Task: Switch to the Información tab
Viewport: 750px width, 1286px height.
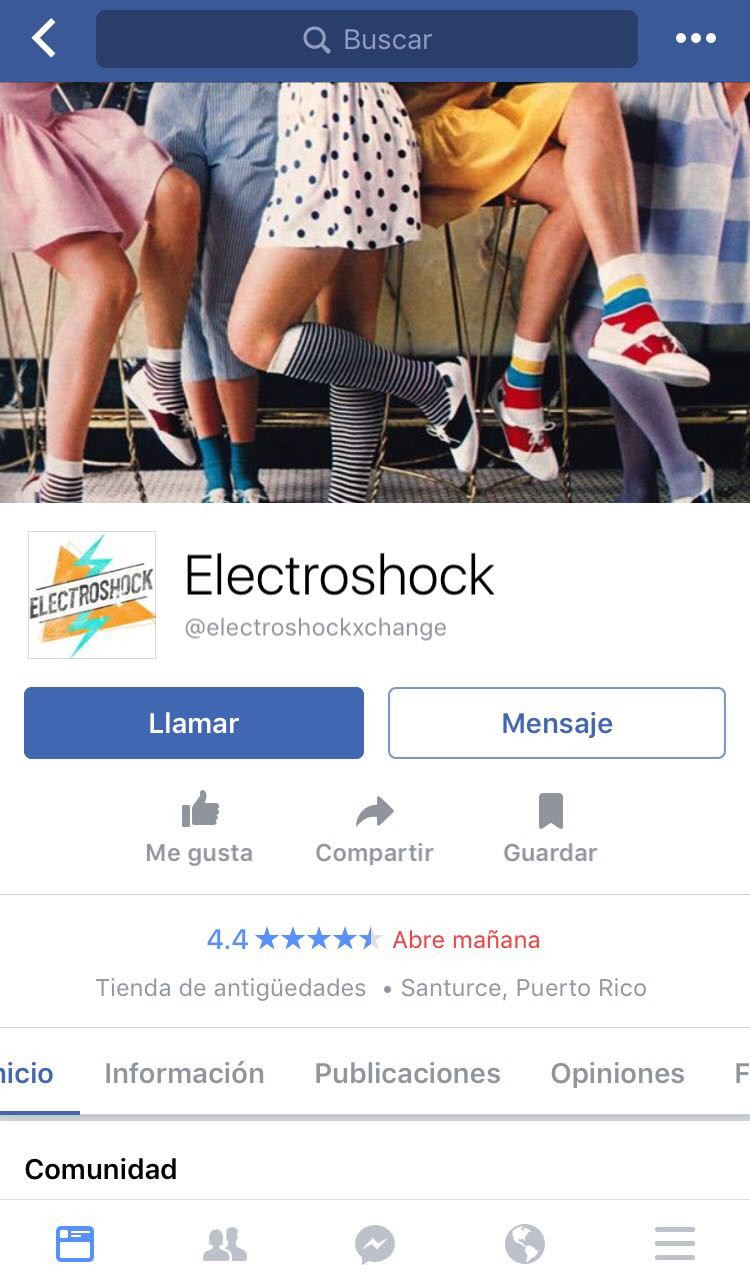Action: [184, 1073]
